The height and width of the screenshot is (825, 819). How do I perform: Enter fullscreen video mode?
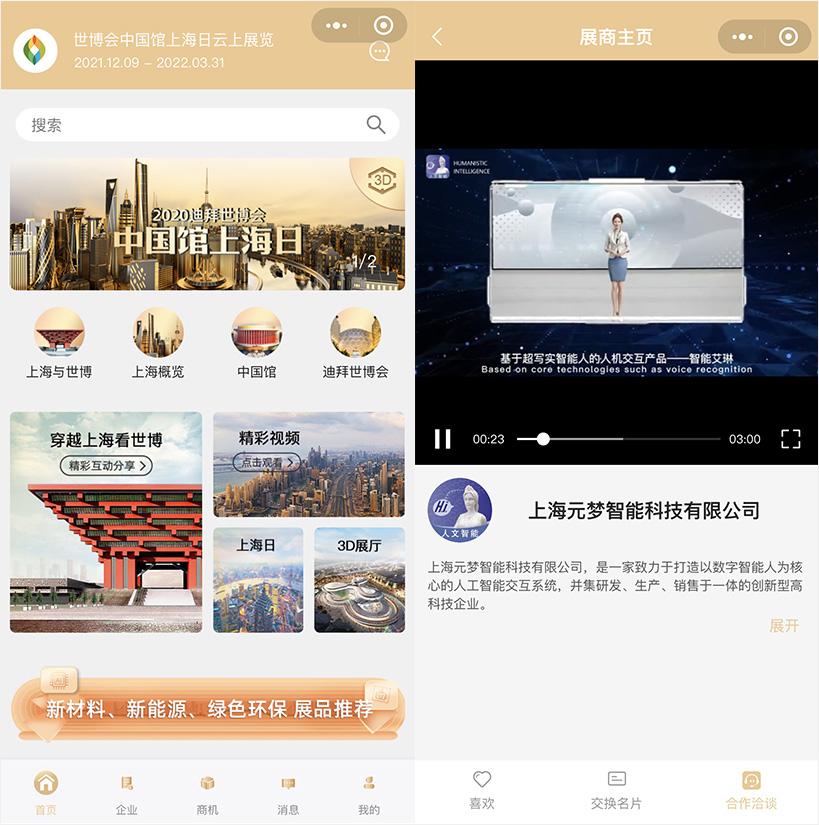point(791,439)
